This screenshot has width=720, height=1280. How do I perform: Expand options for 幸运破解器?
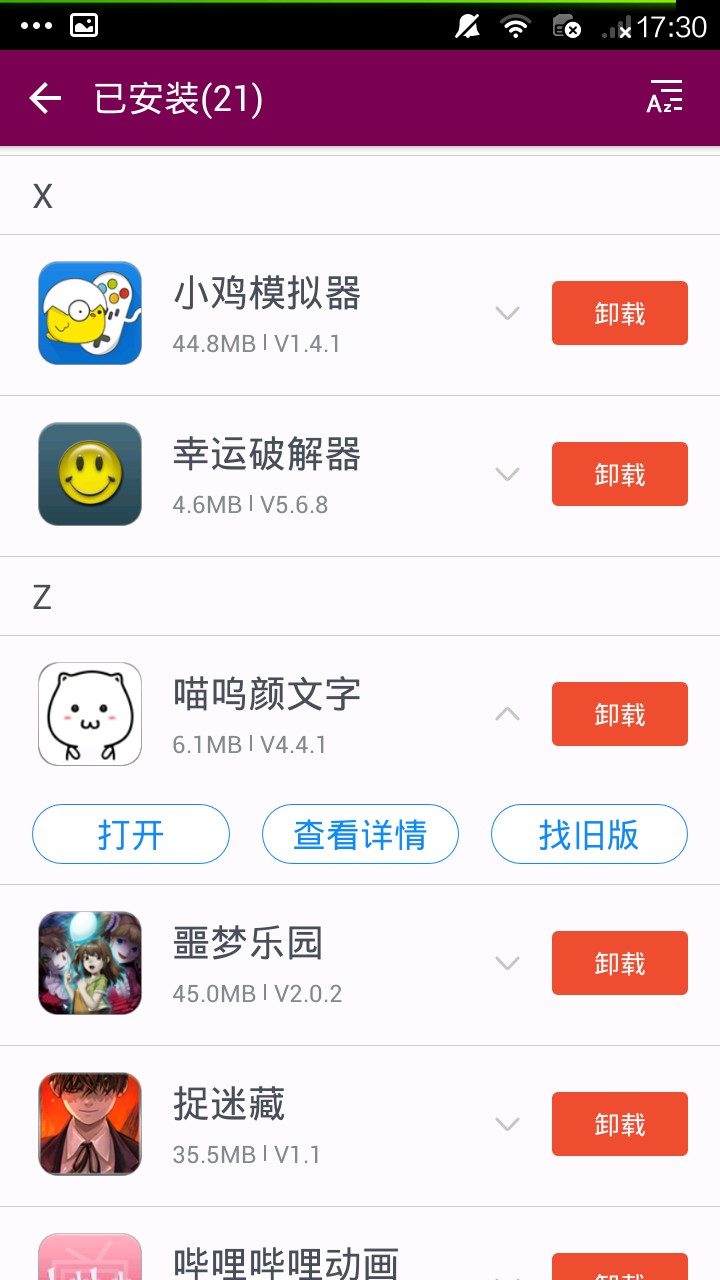click(x=508, y=475)
